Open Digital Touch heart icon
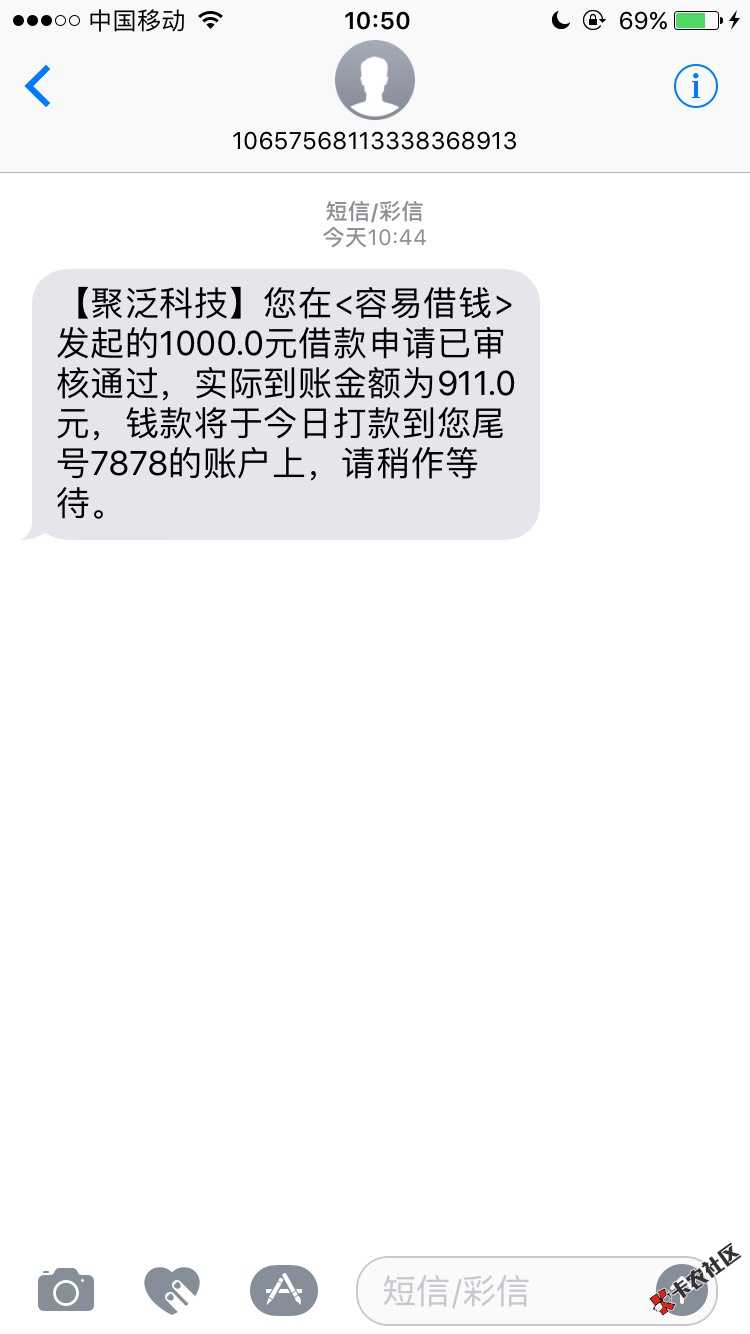 (x=172, y=1289)
